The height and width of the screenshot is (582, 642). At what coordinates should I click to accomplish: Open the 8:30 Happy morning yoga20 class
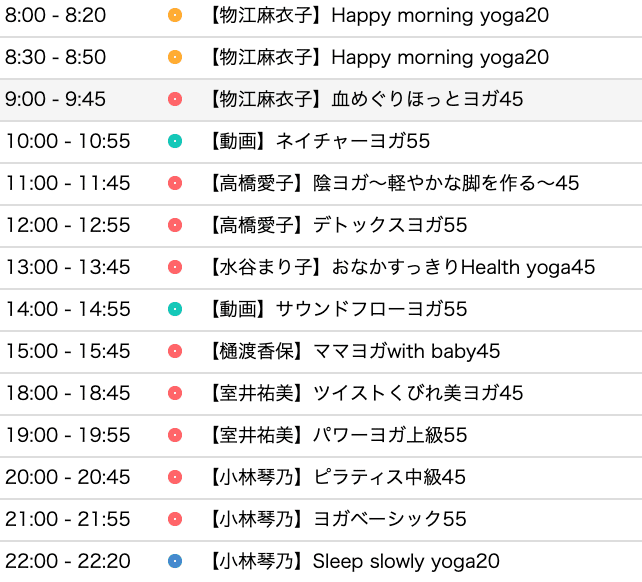[380, 58]
